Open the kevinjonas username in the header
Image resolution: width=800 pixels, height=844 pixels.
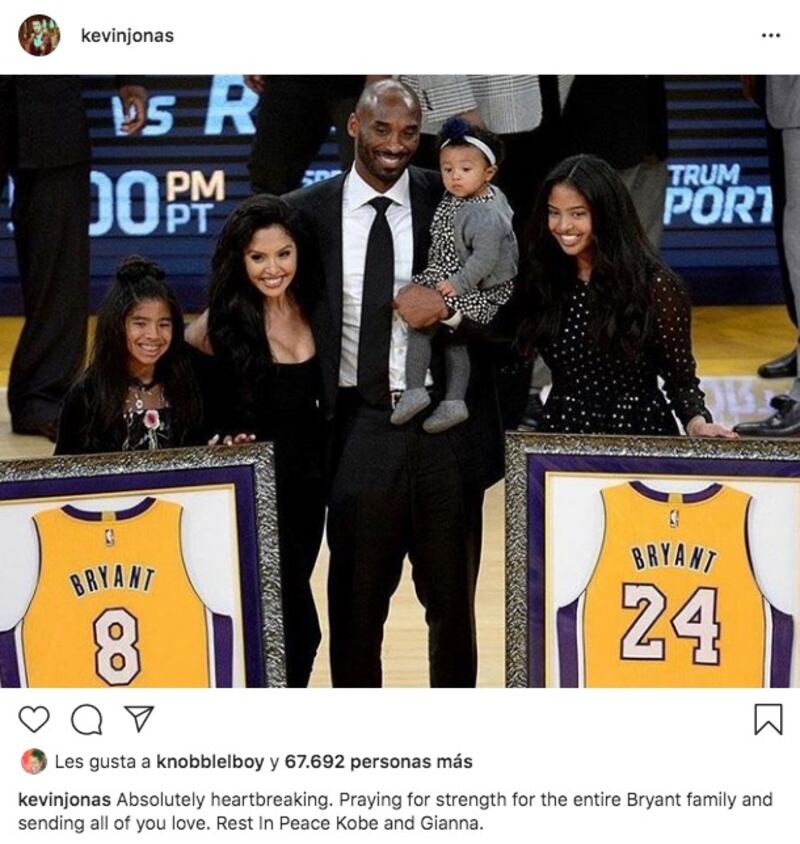(x=127, y=36)
